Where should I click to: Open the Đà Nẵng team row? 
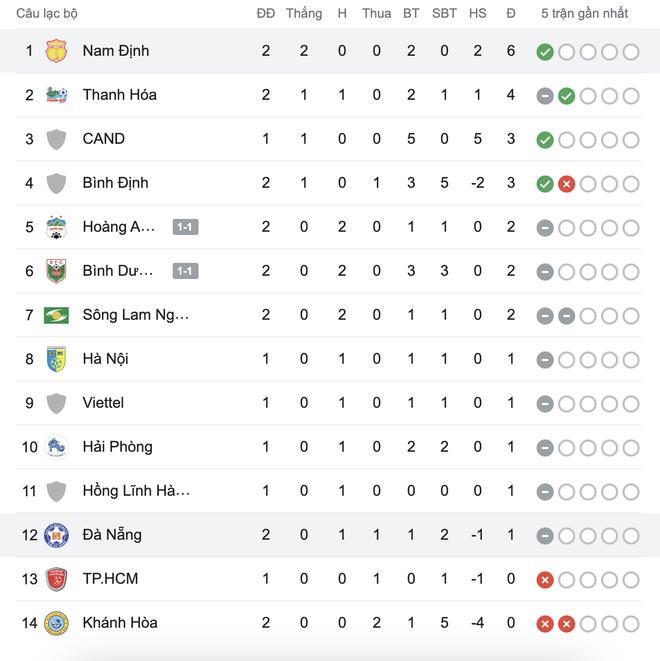112,535
